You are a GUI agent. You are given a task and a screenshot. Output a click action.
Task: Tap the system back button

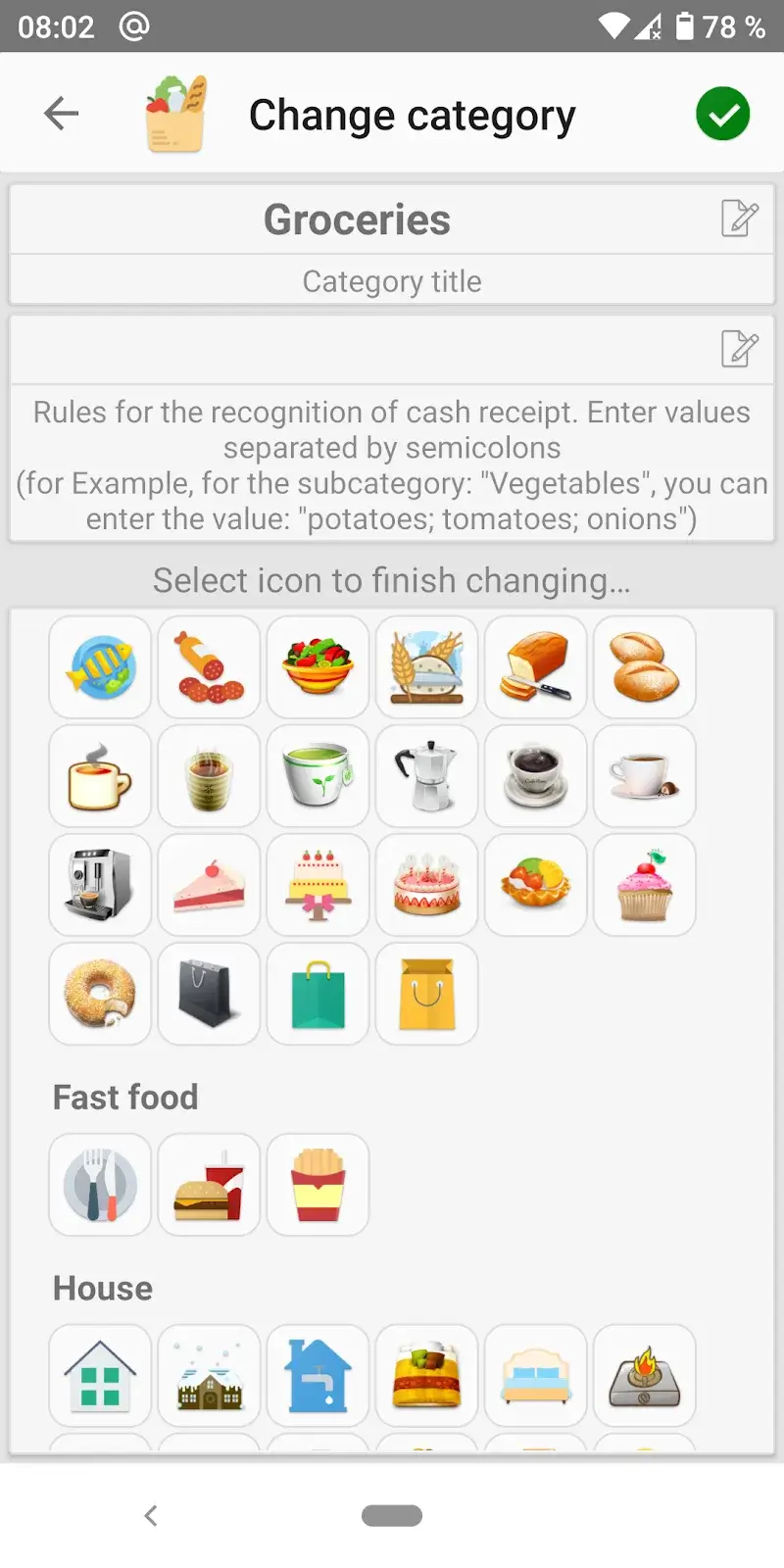[151, 1515]
